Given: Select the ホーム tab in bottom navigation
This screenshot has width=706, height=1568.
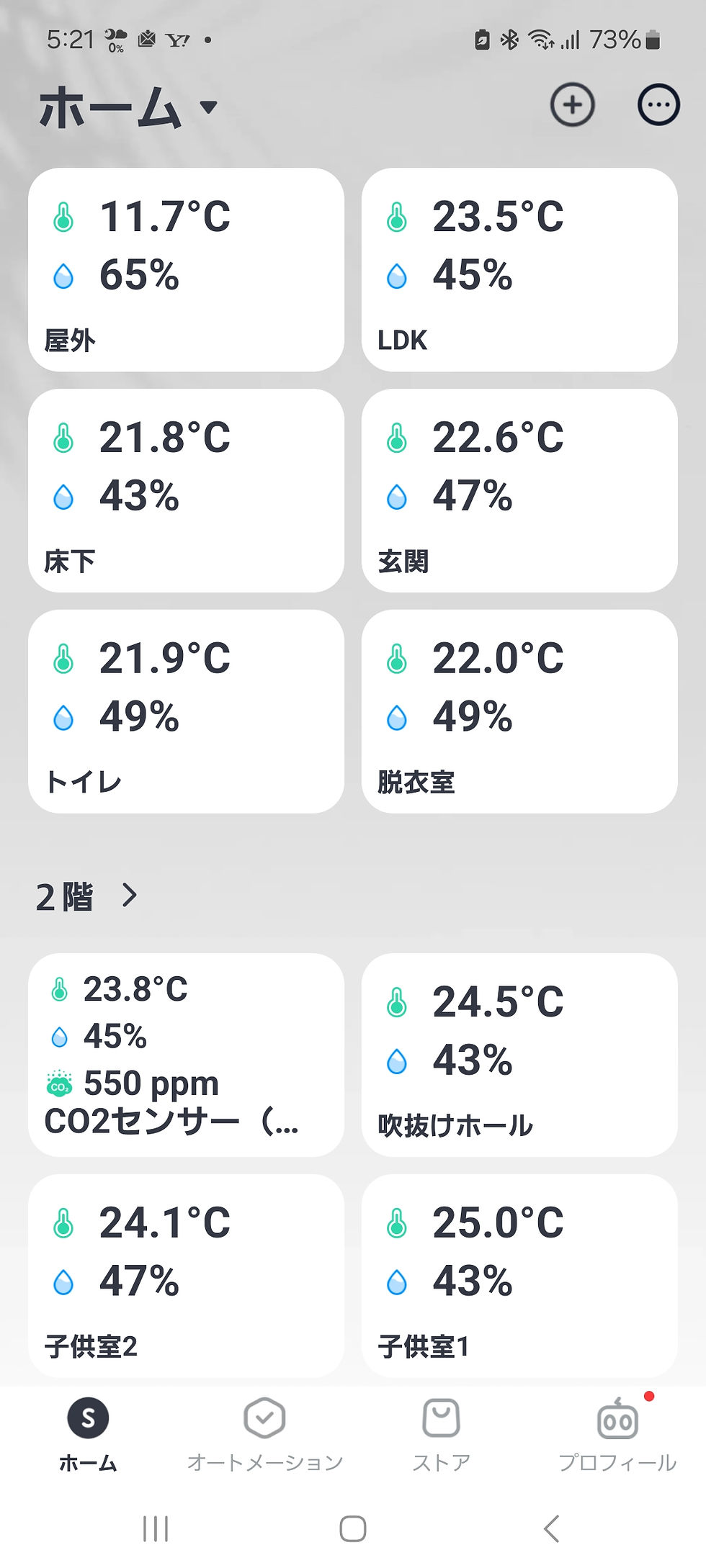Looking at the screenshot, I should (88, 1433).
